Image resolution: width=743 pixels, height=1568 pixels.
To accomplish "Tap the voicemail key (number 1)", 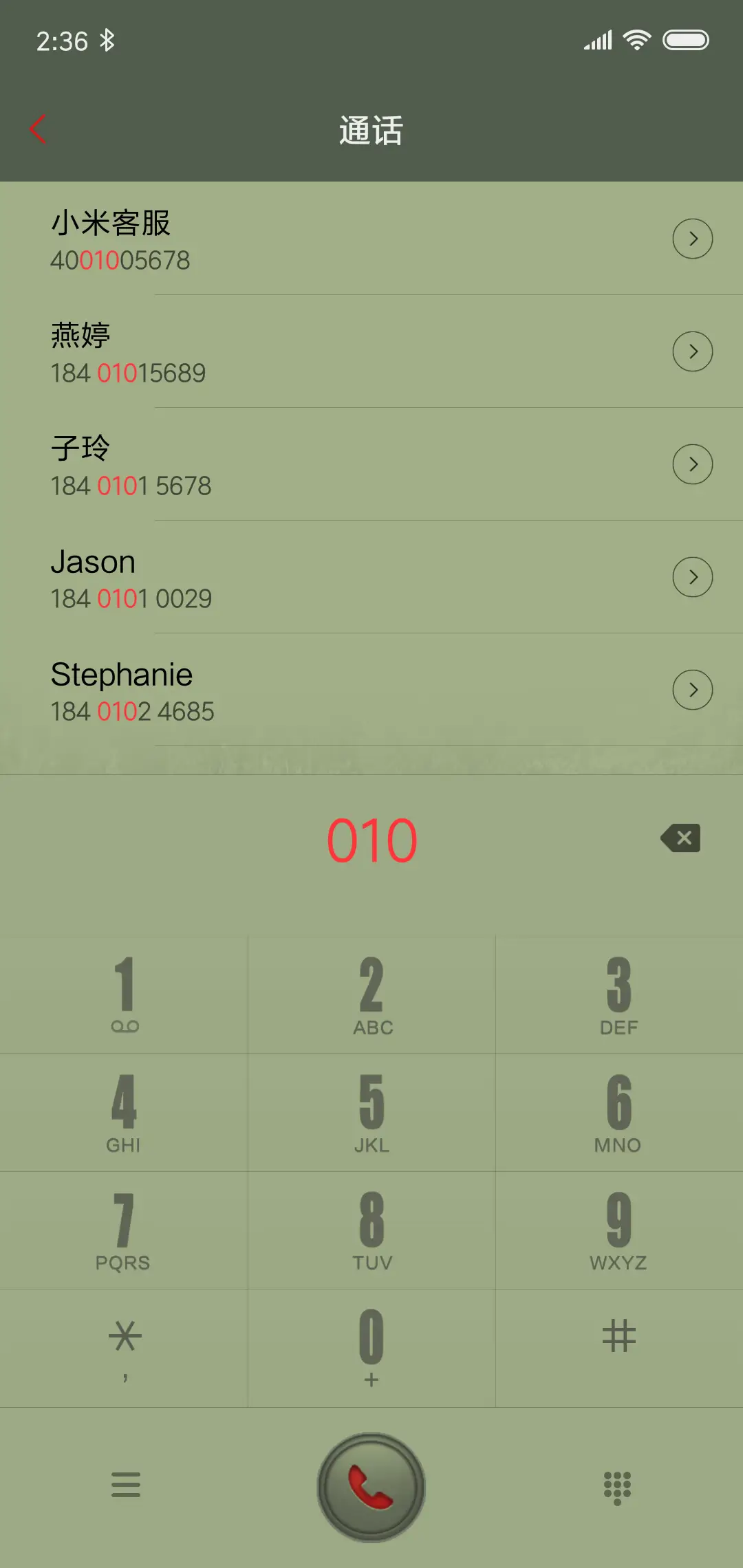I will pyautogui.click(x=124, y=995).
